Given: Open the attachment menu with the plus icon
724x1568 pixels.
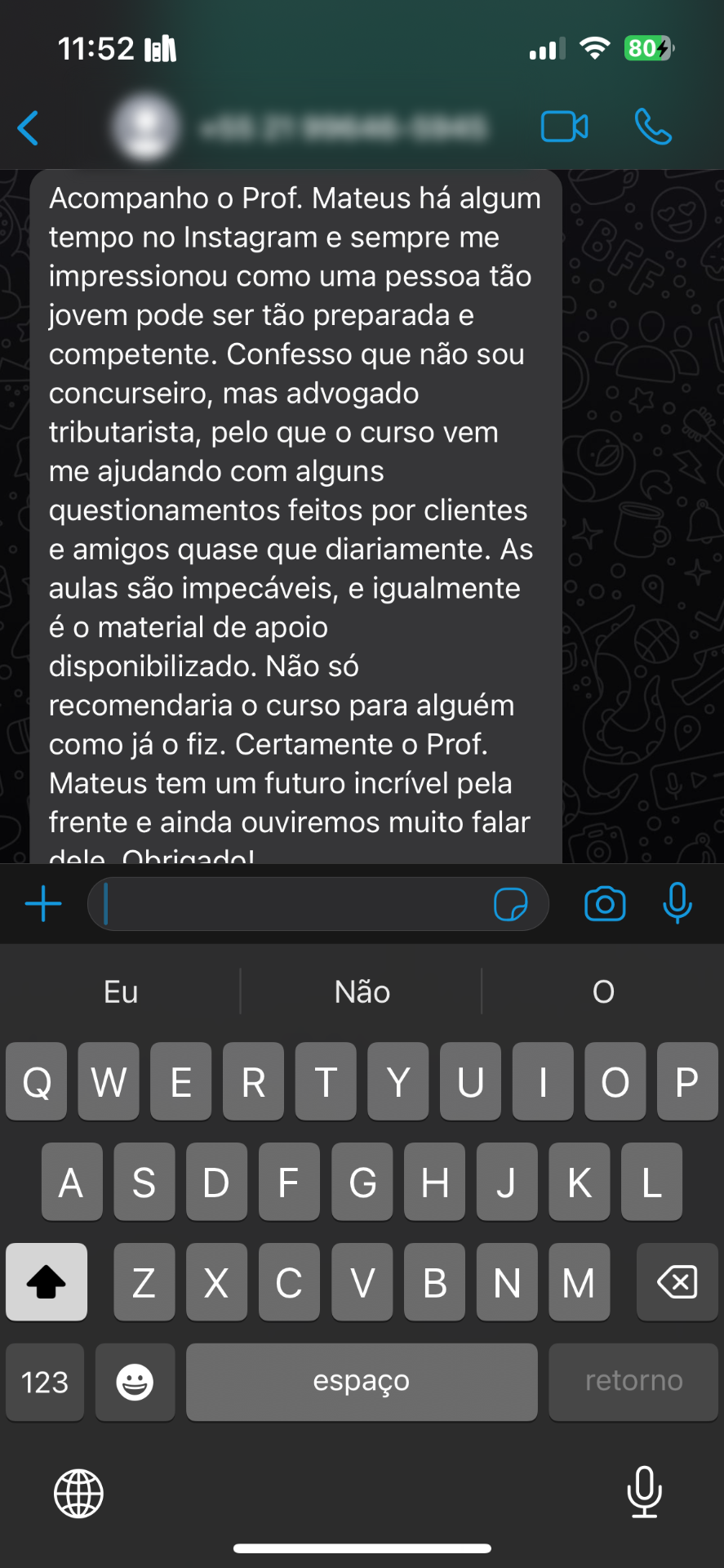Looking at the screenshot, I should pyautogui.click(x=42, y=903).
